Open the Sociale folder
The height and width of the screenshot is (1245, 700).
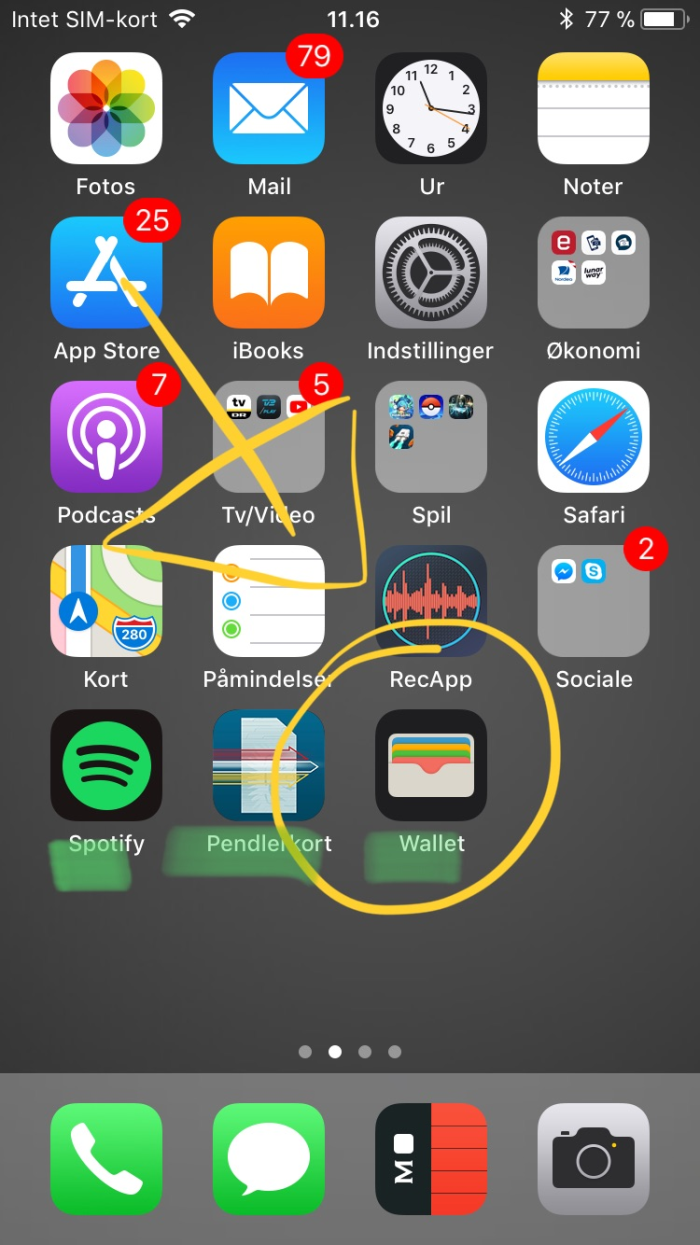click(x=593, y=601)
